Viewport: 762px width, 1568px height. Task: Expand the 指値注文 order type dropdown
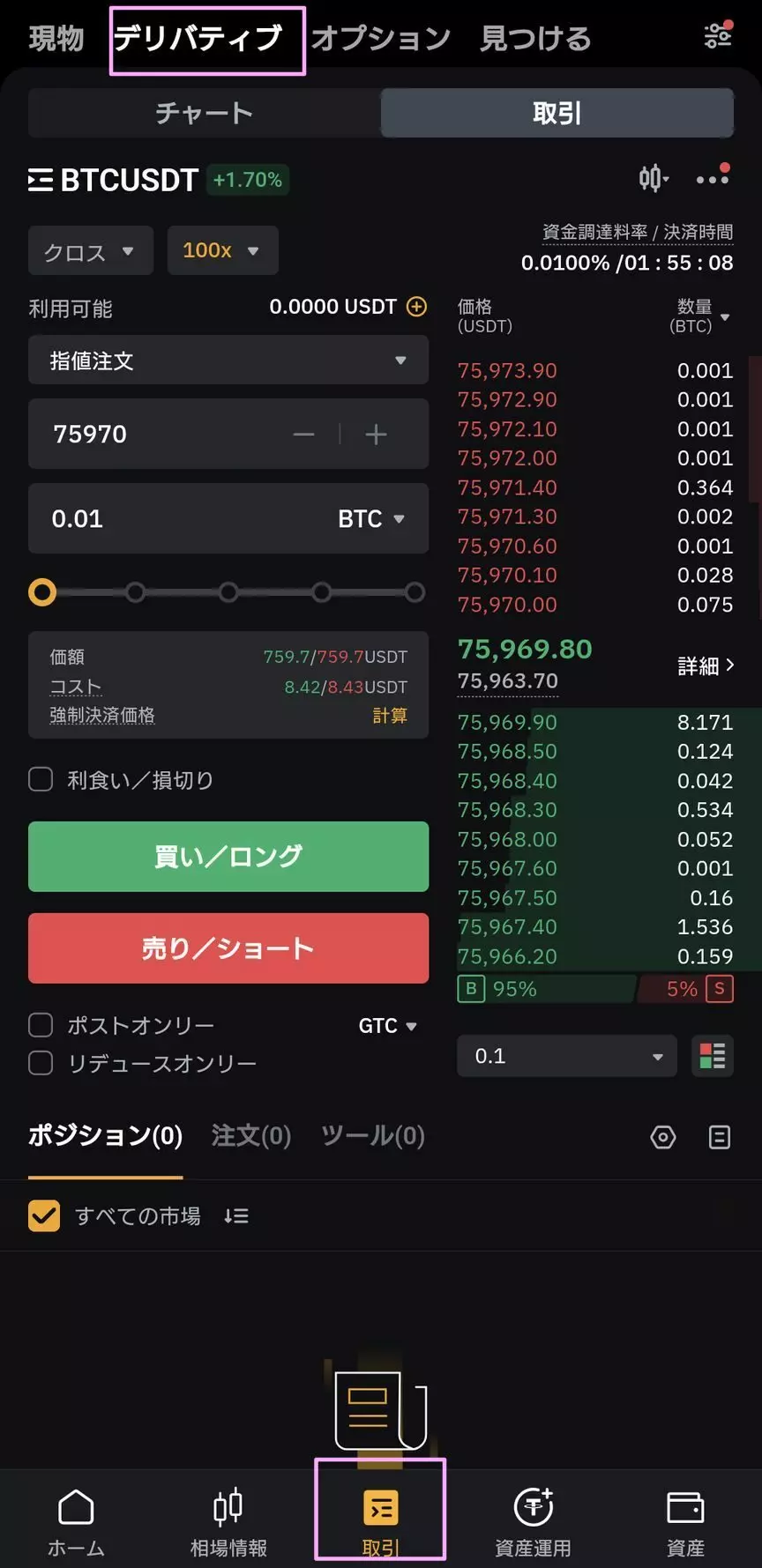coord(228,360)
